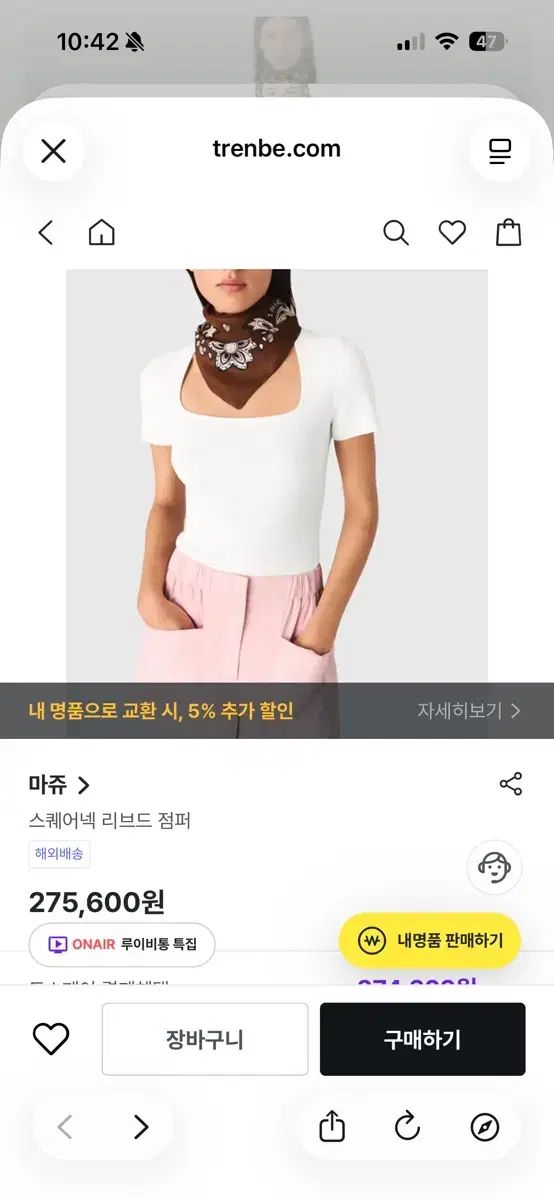Tap 내명품 판매하기 floating button
Screen dimensions: 554x1200
(x=430, y=941)
